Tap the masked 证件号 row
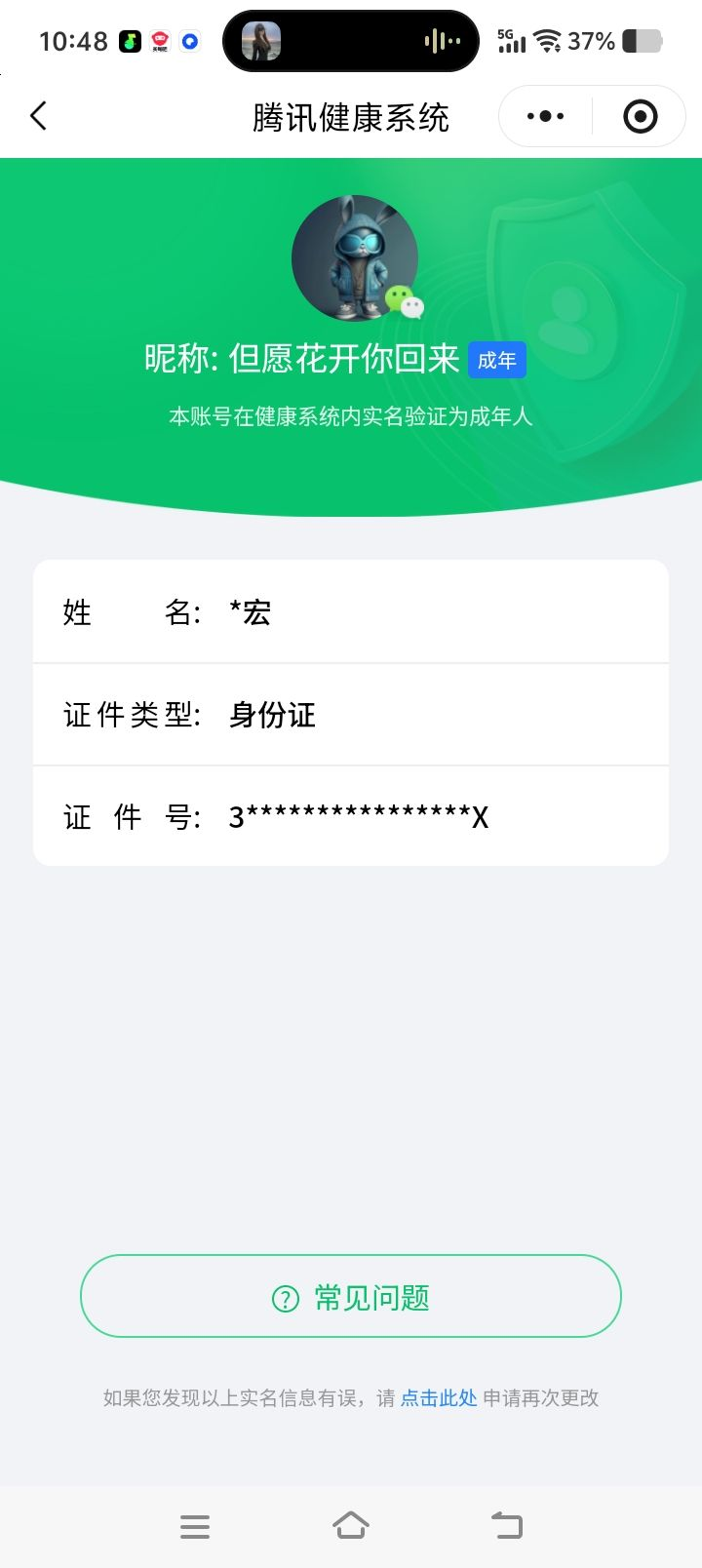Image resolution: width=702 pixels, height=1568 pixels. 351,816
